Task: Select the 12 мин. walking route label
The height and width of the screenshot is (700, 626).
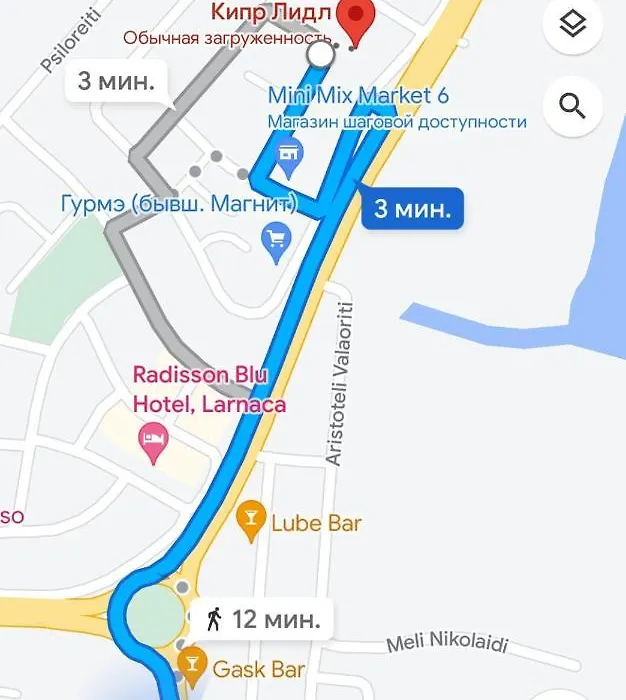Action: coord(264,619)
